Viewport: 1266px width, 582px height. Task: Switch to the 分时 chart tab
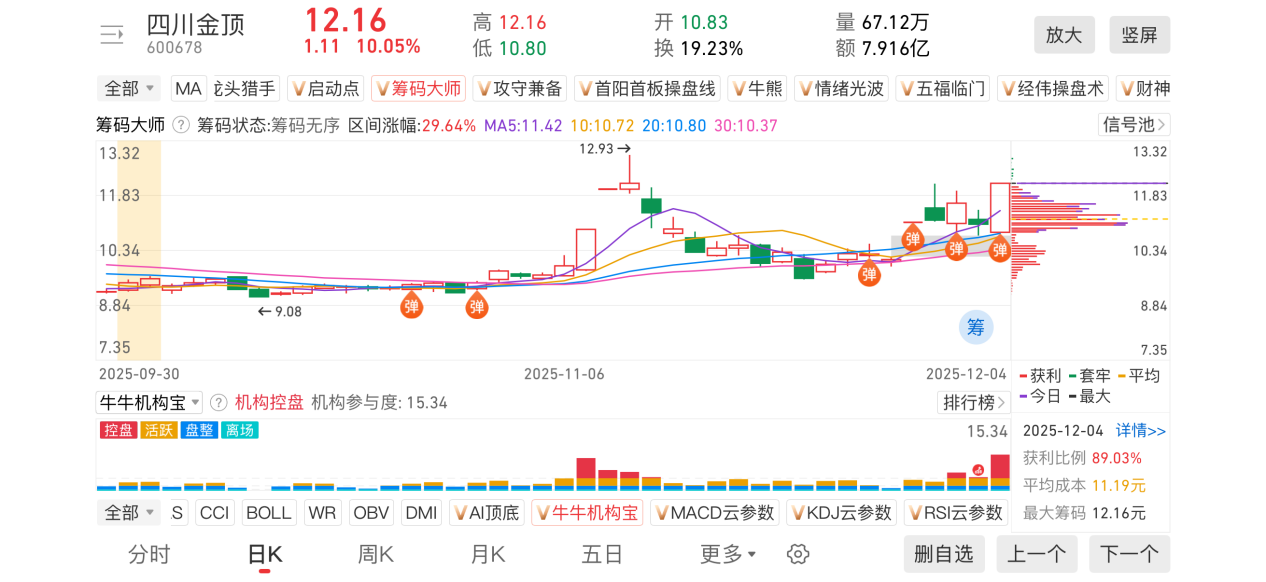coord(149,554)
